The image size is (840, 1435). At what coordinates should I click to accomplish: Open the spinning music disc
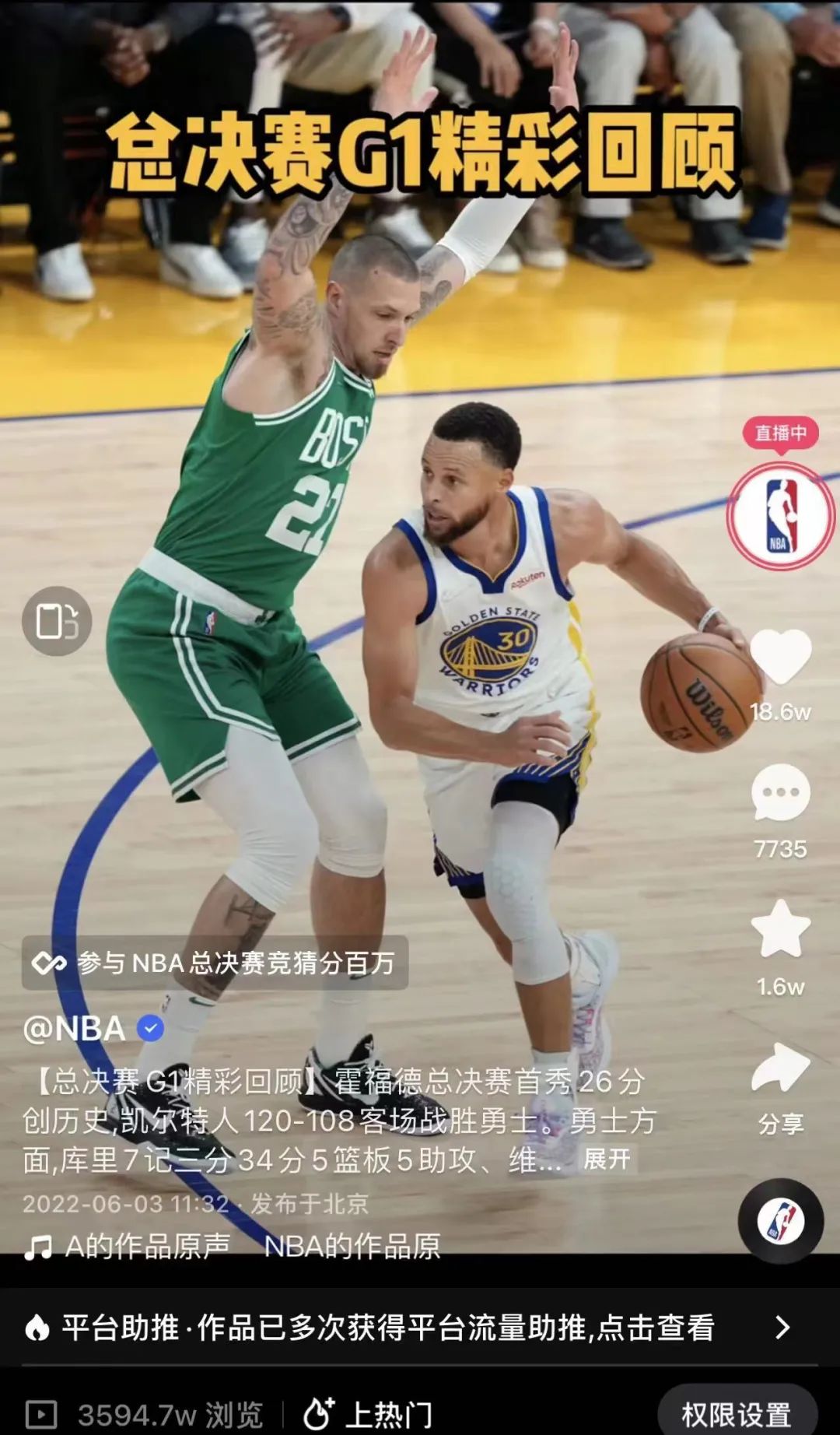click(780, 1221)
